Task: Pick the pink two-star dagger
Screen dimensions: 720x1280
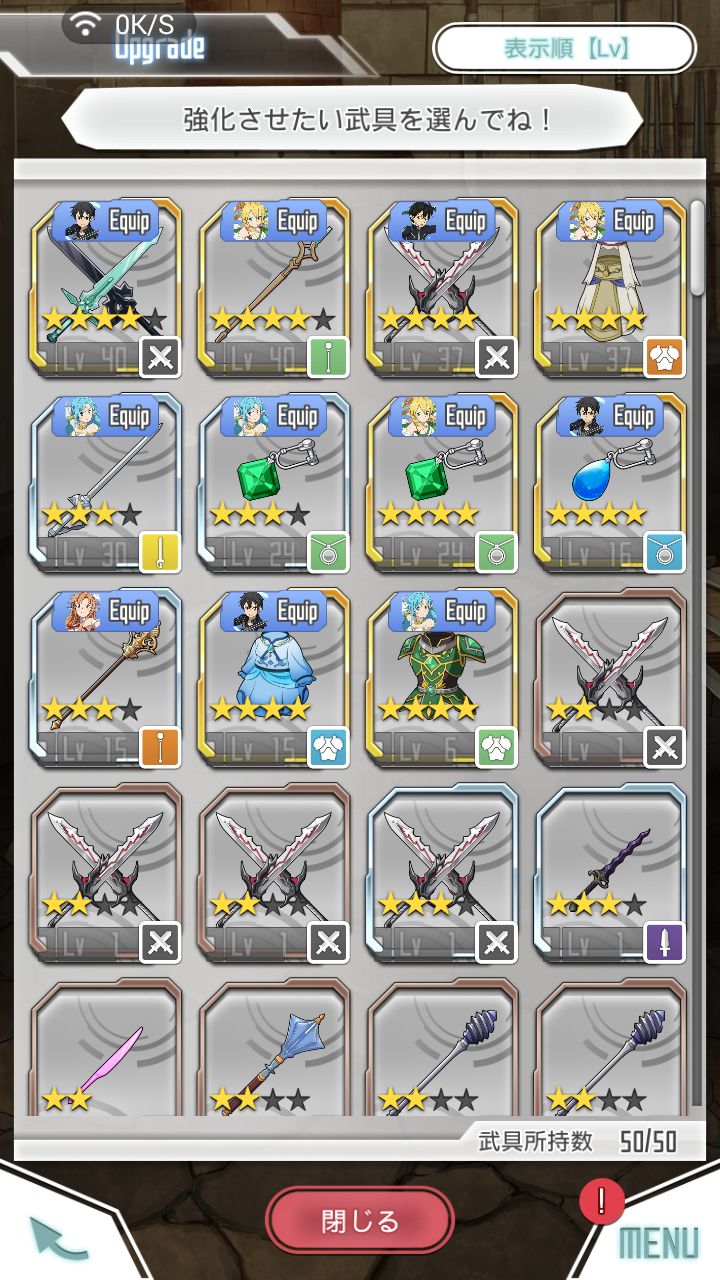Action: point(106,1048)
